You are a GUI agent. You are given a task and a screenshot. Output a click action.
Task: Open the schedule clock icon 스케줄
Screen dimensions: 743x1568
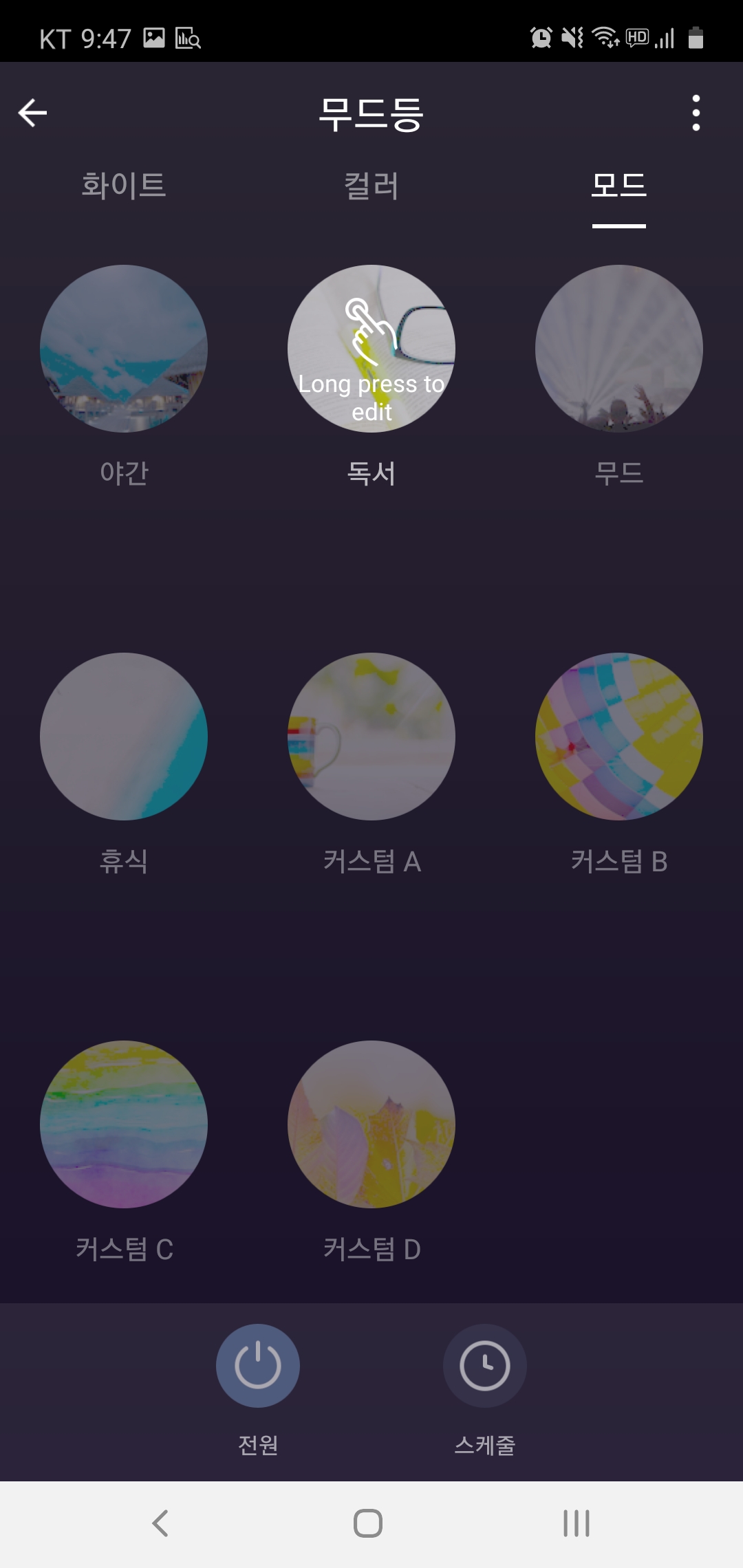point(485,1366)
